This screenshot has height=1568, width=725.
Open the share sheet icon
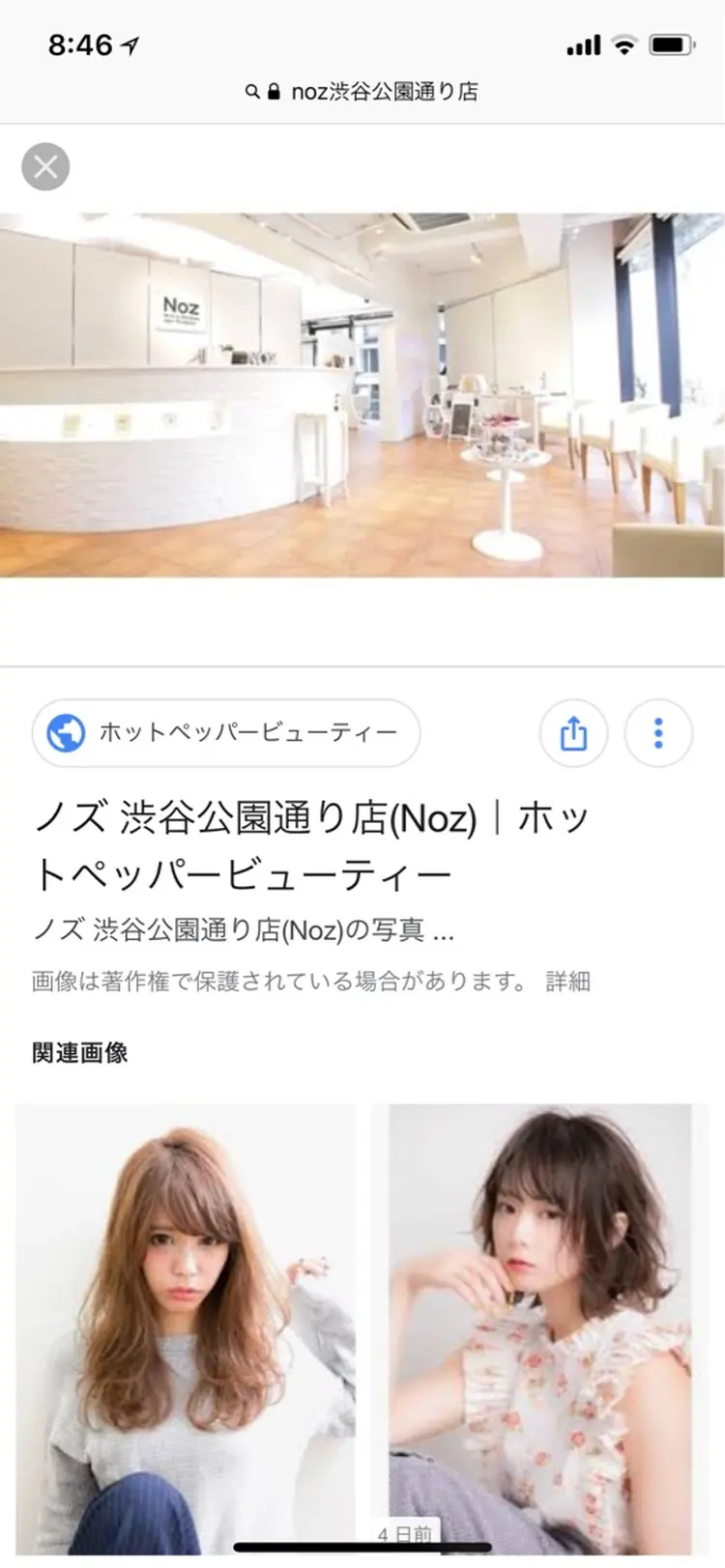(573, 733)
